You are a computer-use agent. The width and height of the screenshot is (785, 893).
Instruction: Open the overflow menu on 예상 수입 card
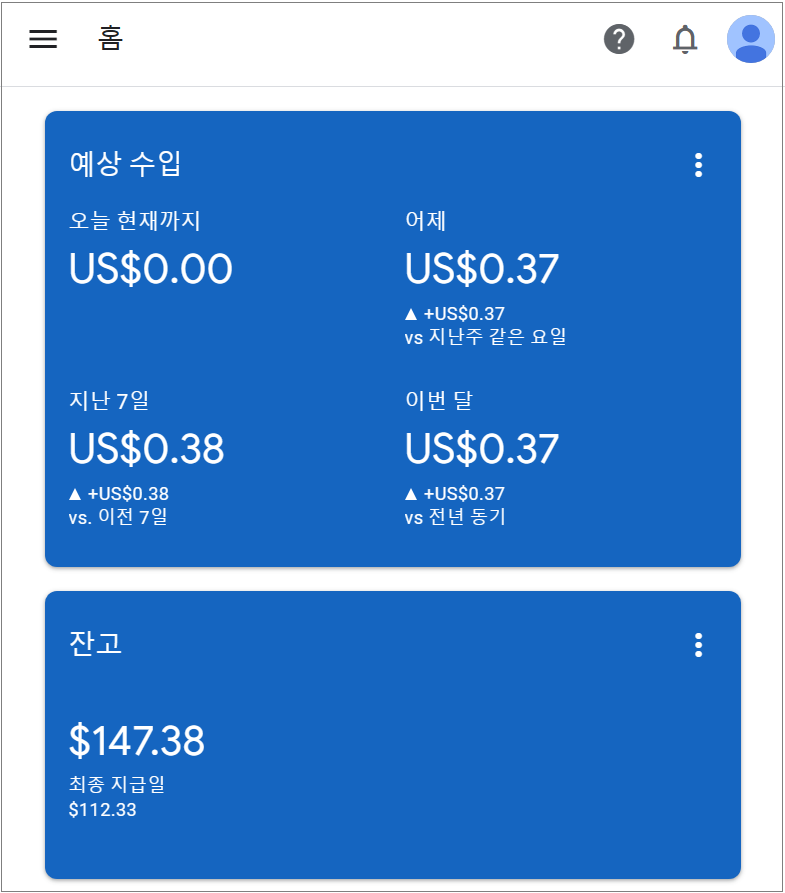point(698,165)
